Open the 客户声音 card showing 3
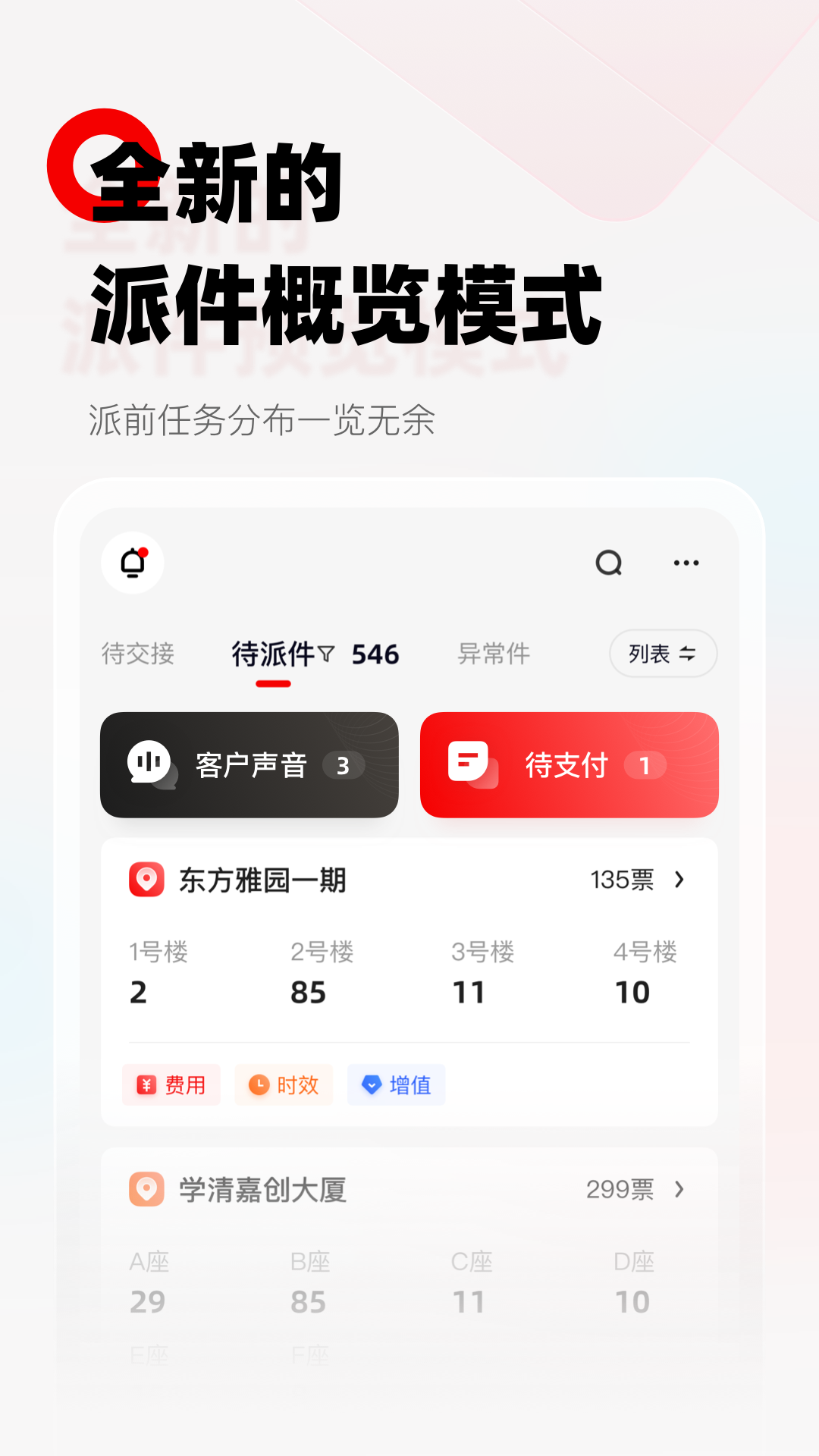The image size is (819, 1456). pos(249,764)
